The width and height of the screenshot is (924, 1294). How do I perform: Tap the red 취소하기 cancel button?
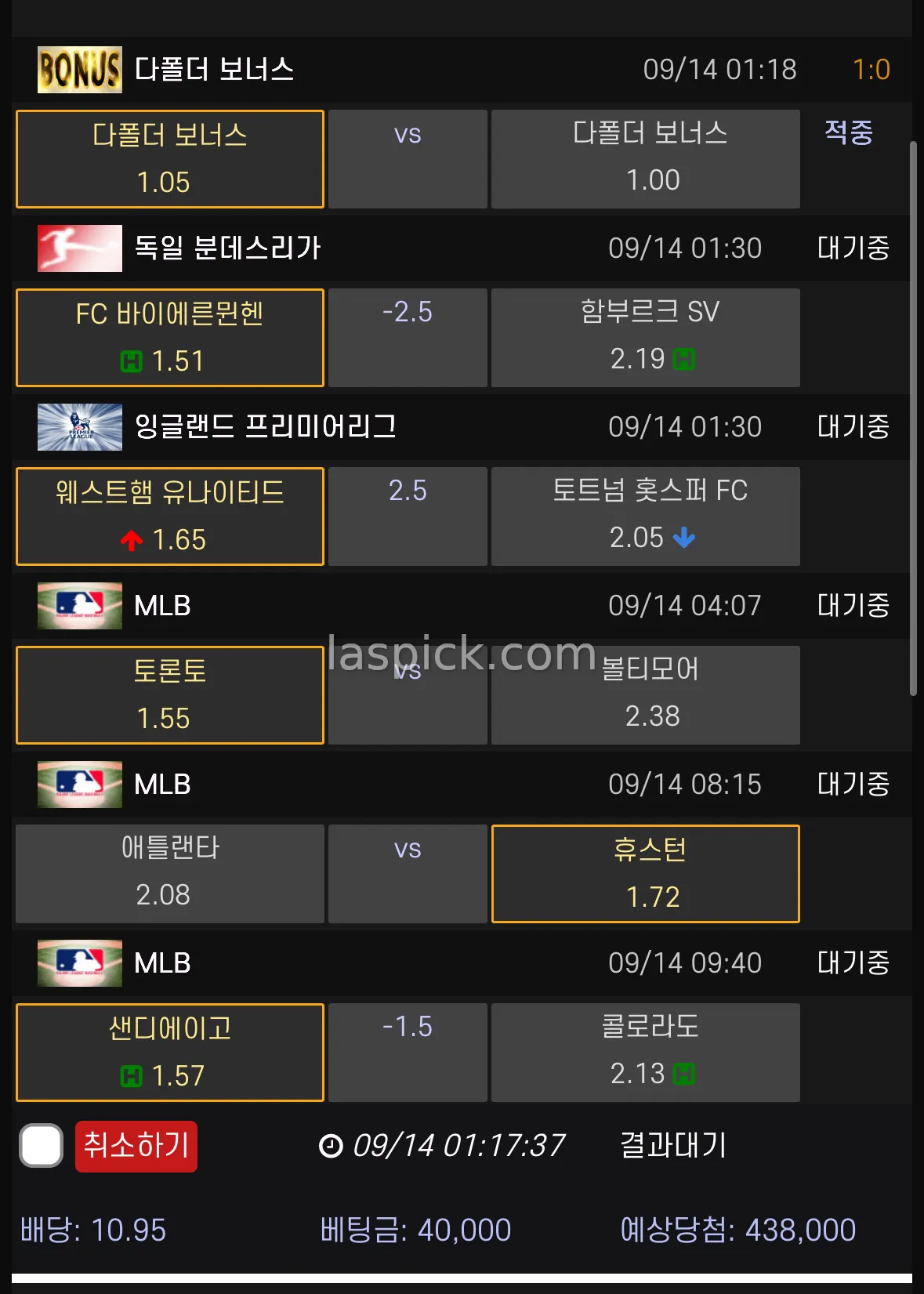click(136, 1146)
